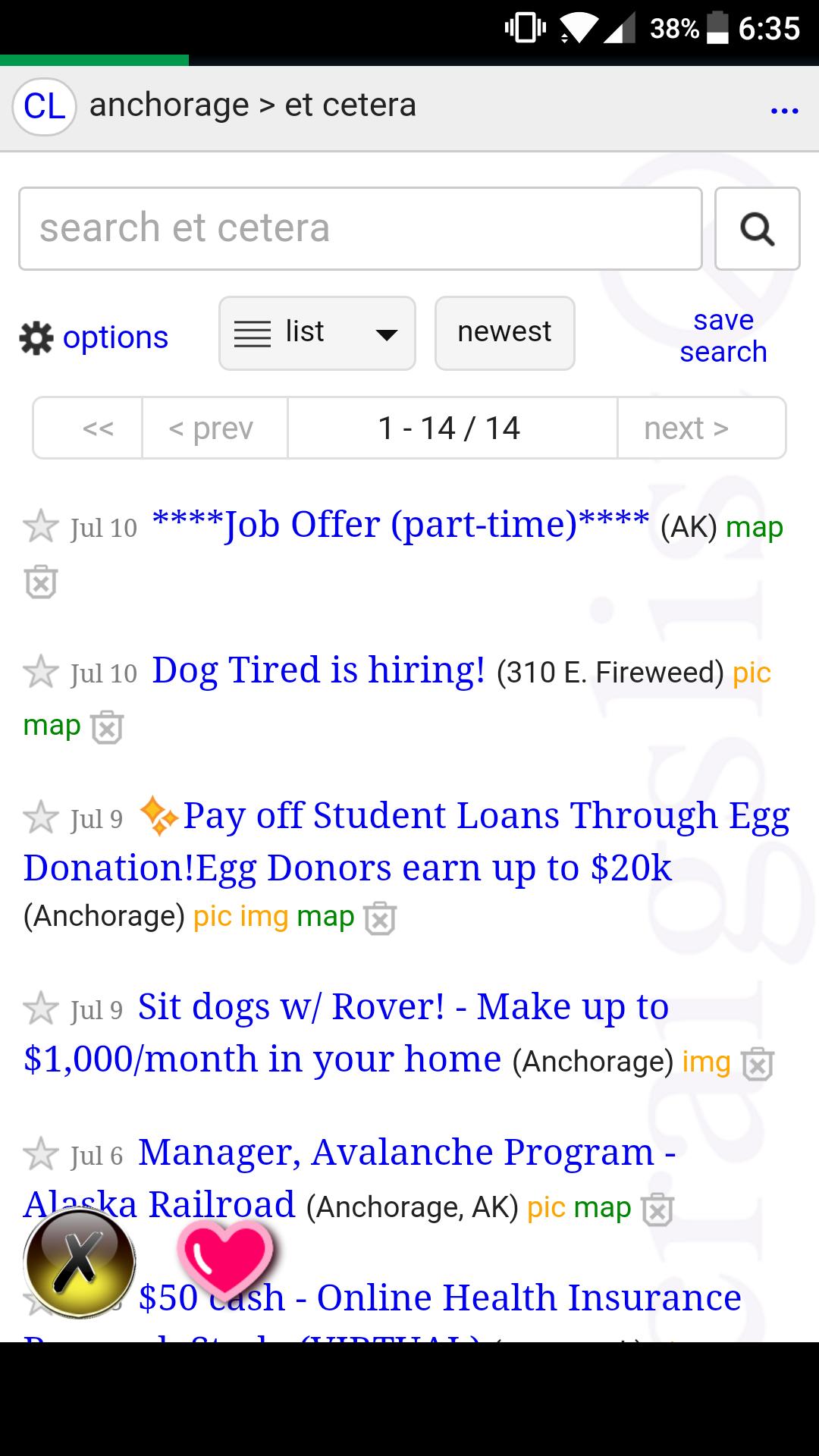Screen dimensions: 819x1456
Task: Expand the list view dropdown
Action: 316,333
